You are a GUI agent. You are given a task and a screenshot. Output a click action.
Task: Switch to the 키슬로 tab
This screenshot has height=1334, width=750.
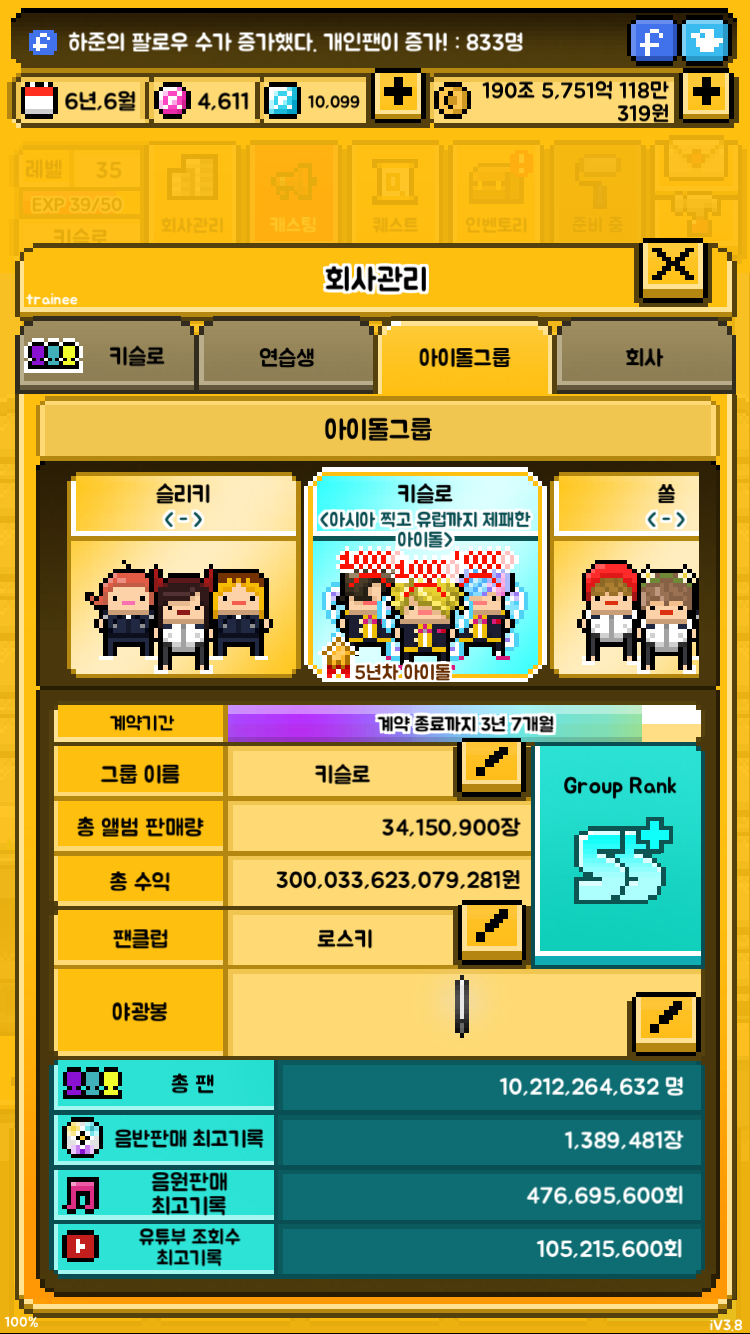[x=108, y=356]
